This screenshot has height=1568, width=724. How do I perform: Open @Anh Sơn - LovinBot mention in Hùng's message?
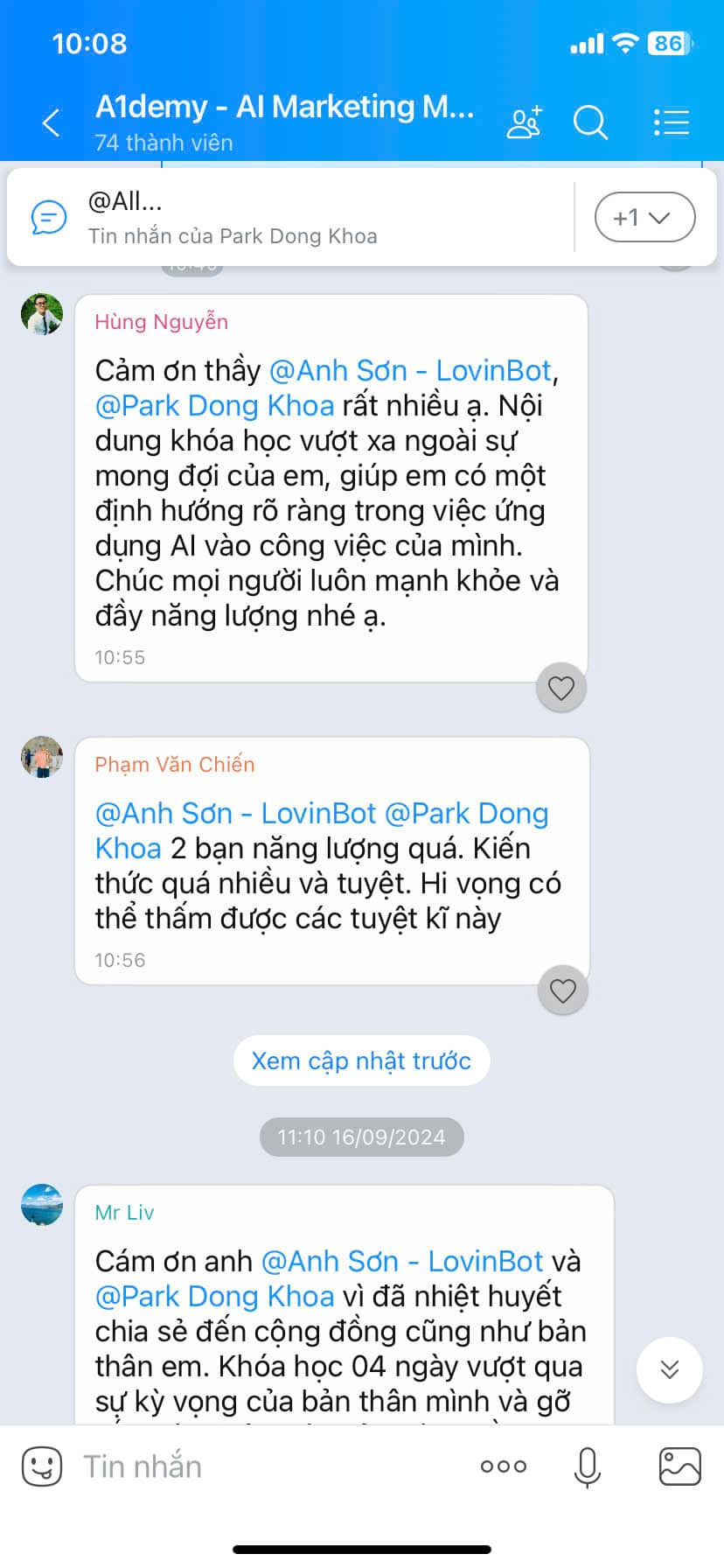(411, 370)
